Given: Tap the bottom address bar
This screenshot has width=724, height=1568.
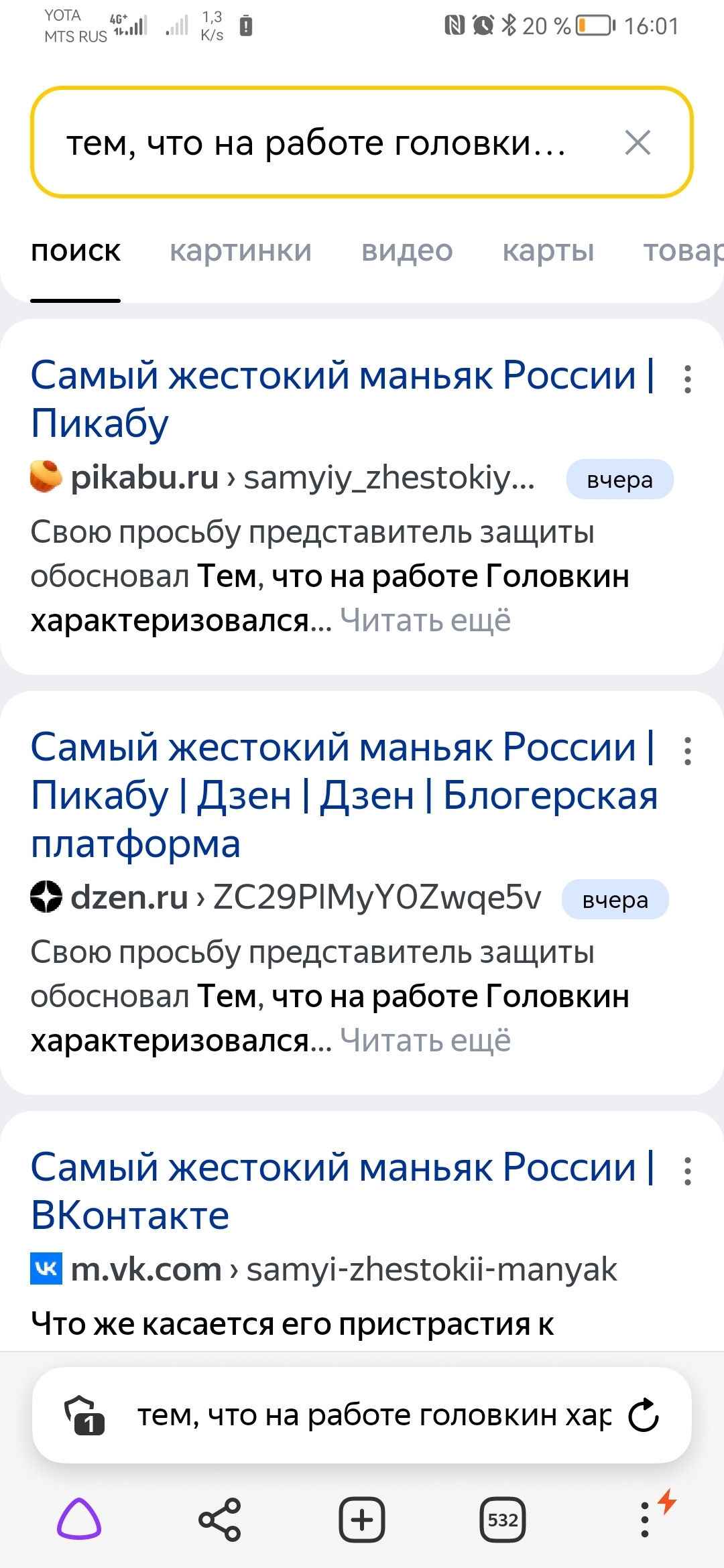Looking at the screenshot, I should pos(362,1415).
